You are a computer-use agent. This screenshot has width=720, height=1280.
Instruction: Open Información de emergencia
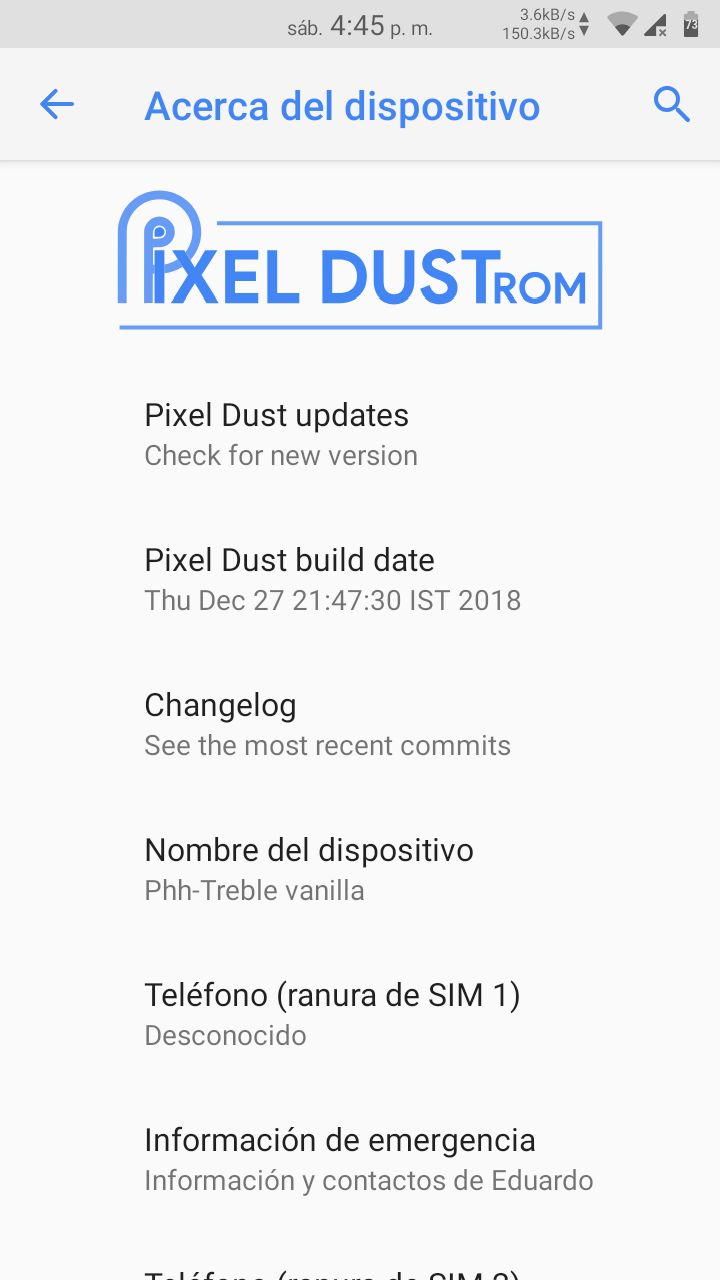[x=360, y=1160]
